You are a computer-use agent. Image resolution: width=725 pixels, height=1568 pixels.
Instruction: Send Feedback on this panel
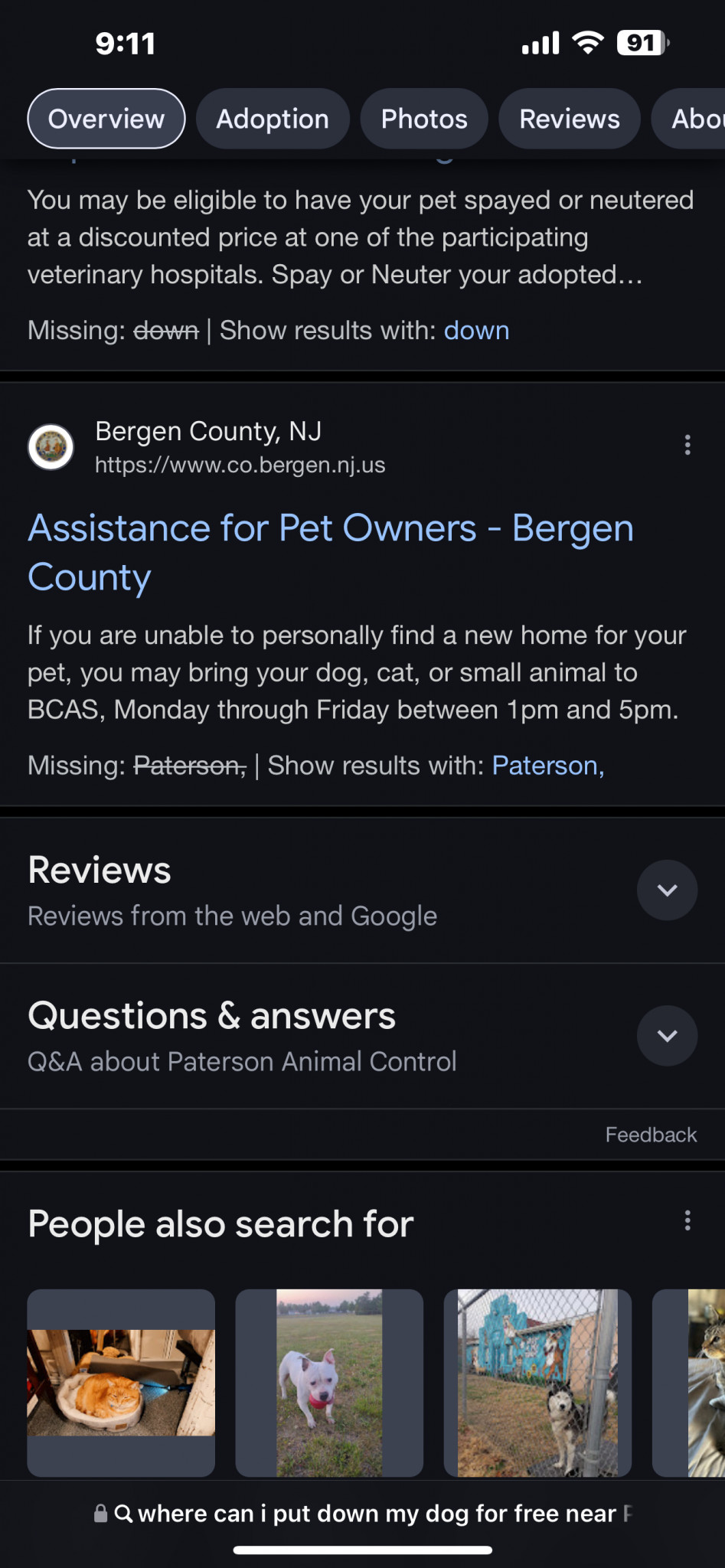coord(651,1135)
